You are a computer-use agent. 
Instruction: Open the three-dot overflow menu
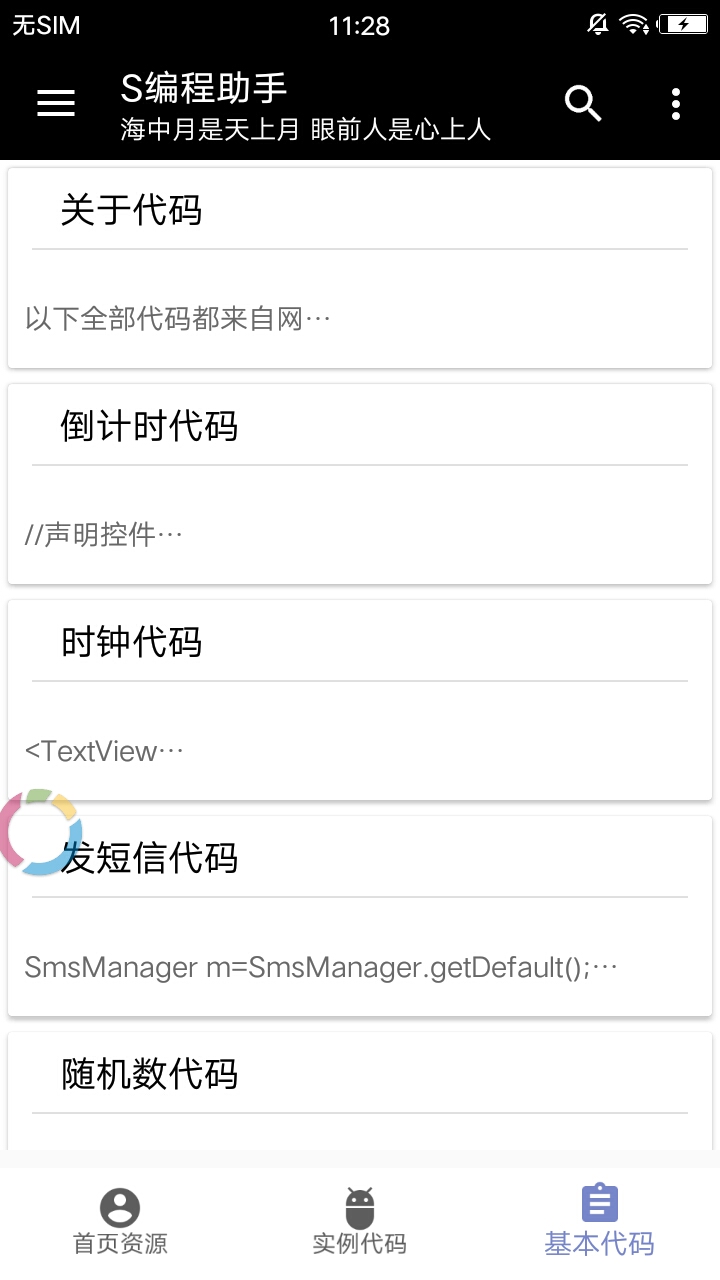(676, 103)
